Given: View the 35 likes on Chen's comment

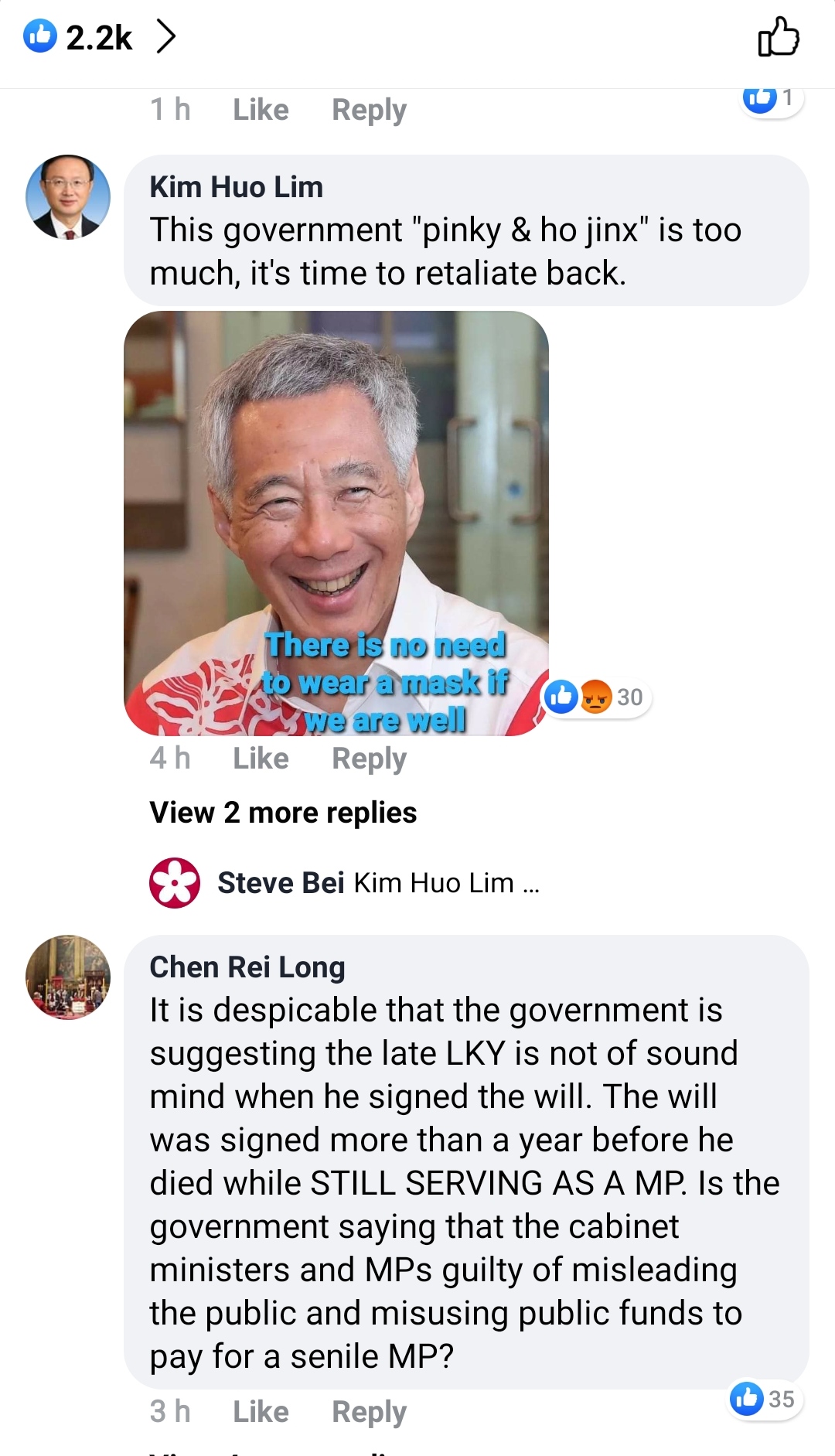Looking at the screenshot, I should click(765, 1399).
